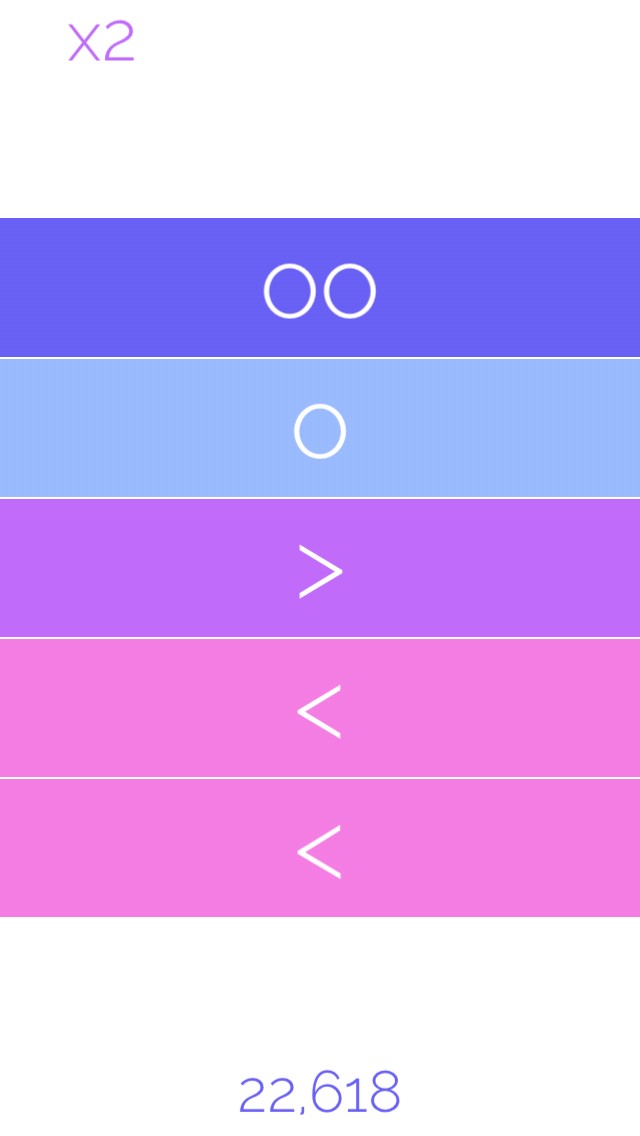This screenshot has width=640, height=1136.
Task: Tap the dark blue double-circle row
Action: [320, 288]
